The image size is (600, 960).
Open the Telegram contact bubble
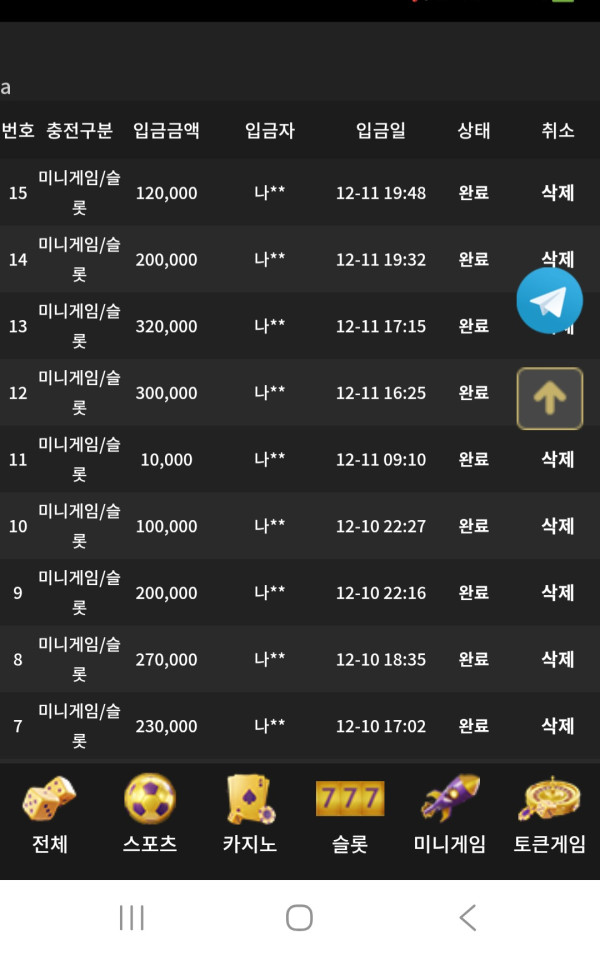[549, 300]
